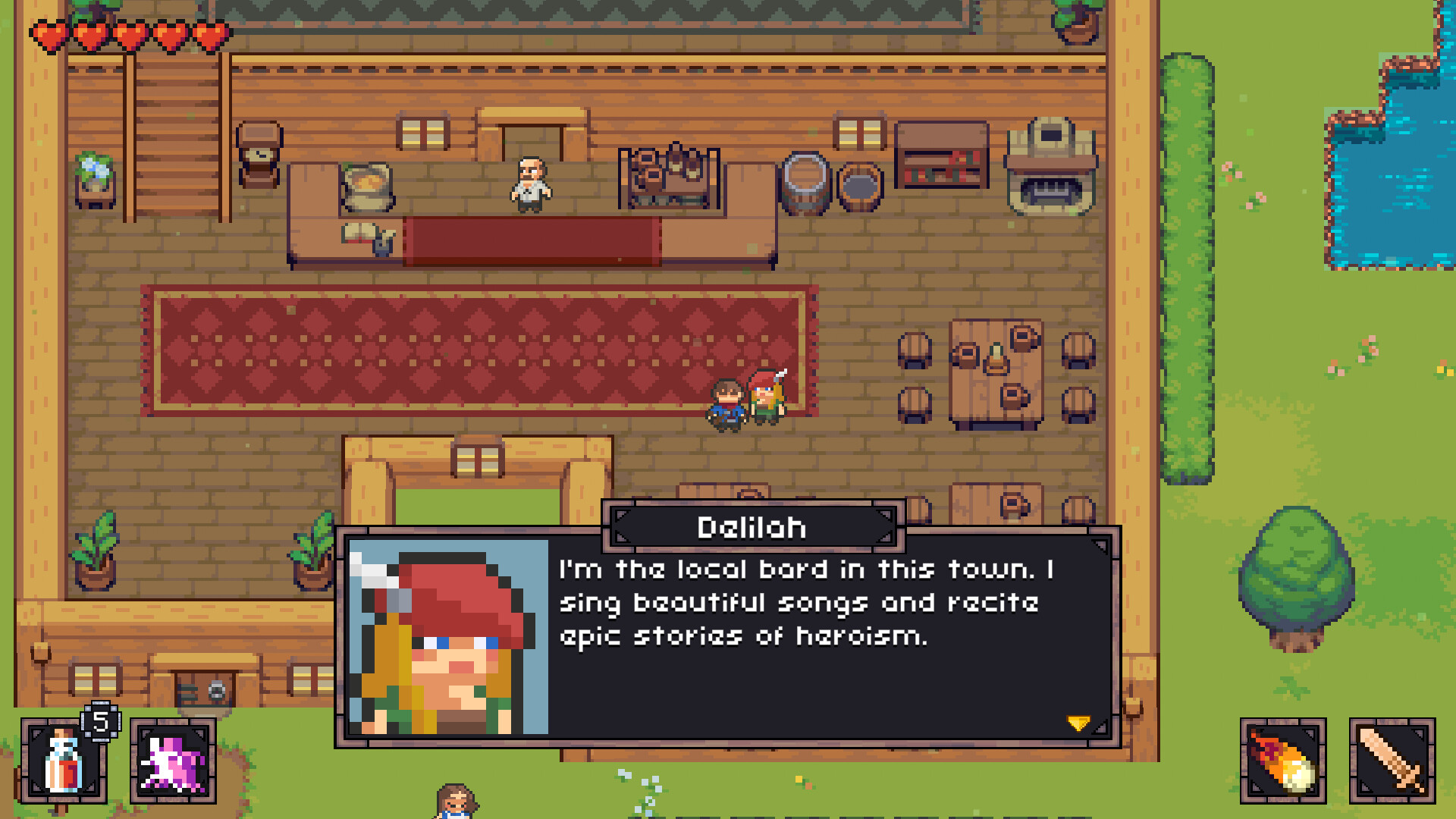Use the red health potion slot
Image resolution: width=1456 pixels, height=819 pixels.
click(x=64, y=761)
